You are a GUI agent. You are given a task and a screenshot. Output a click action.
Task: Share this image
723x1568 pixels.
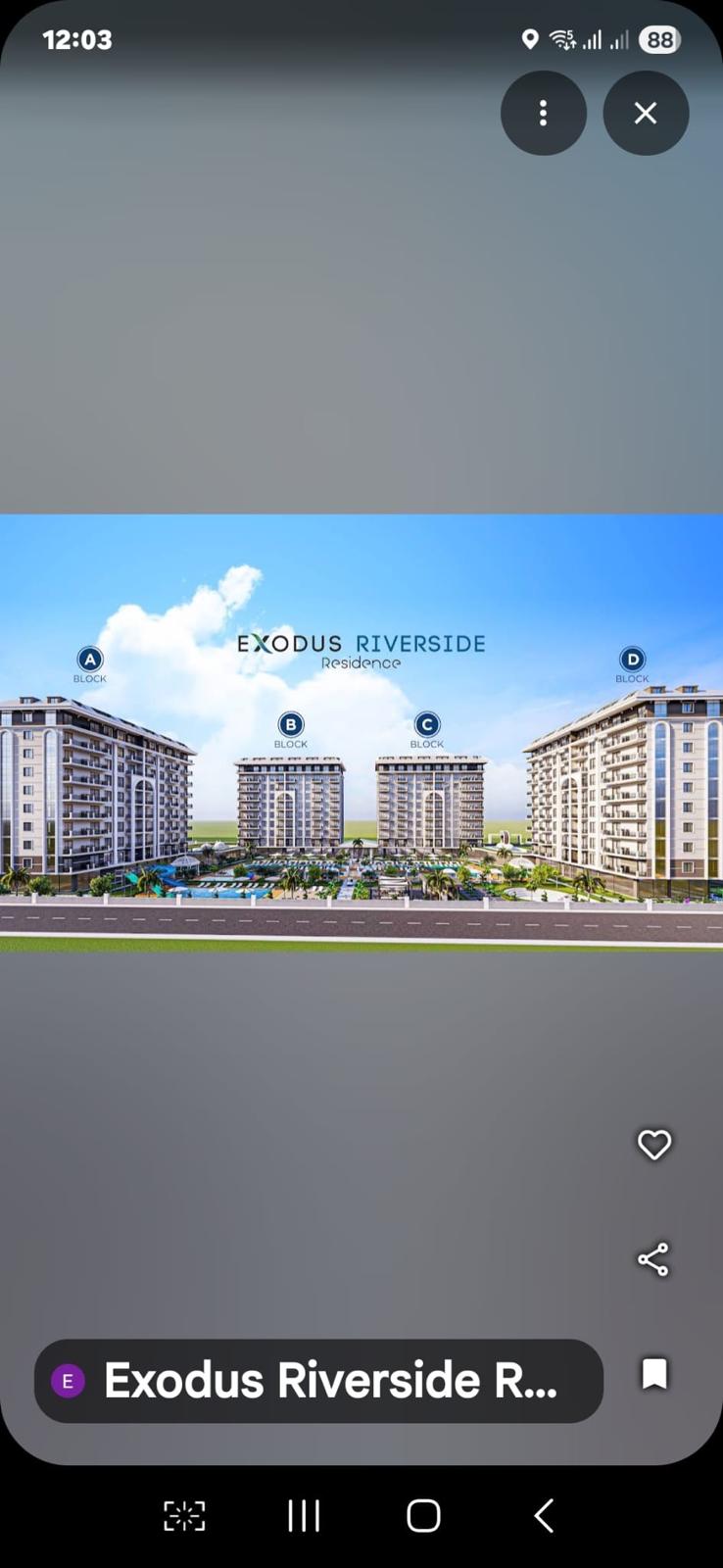[x=653, y=1259]
